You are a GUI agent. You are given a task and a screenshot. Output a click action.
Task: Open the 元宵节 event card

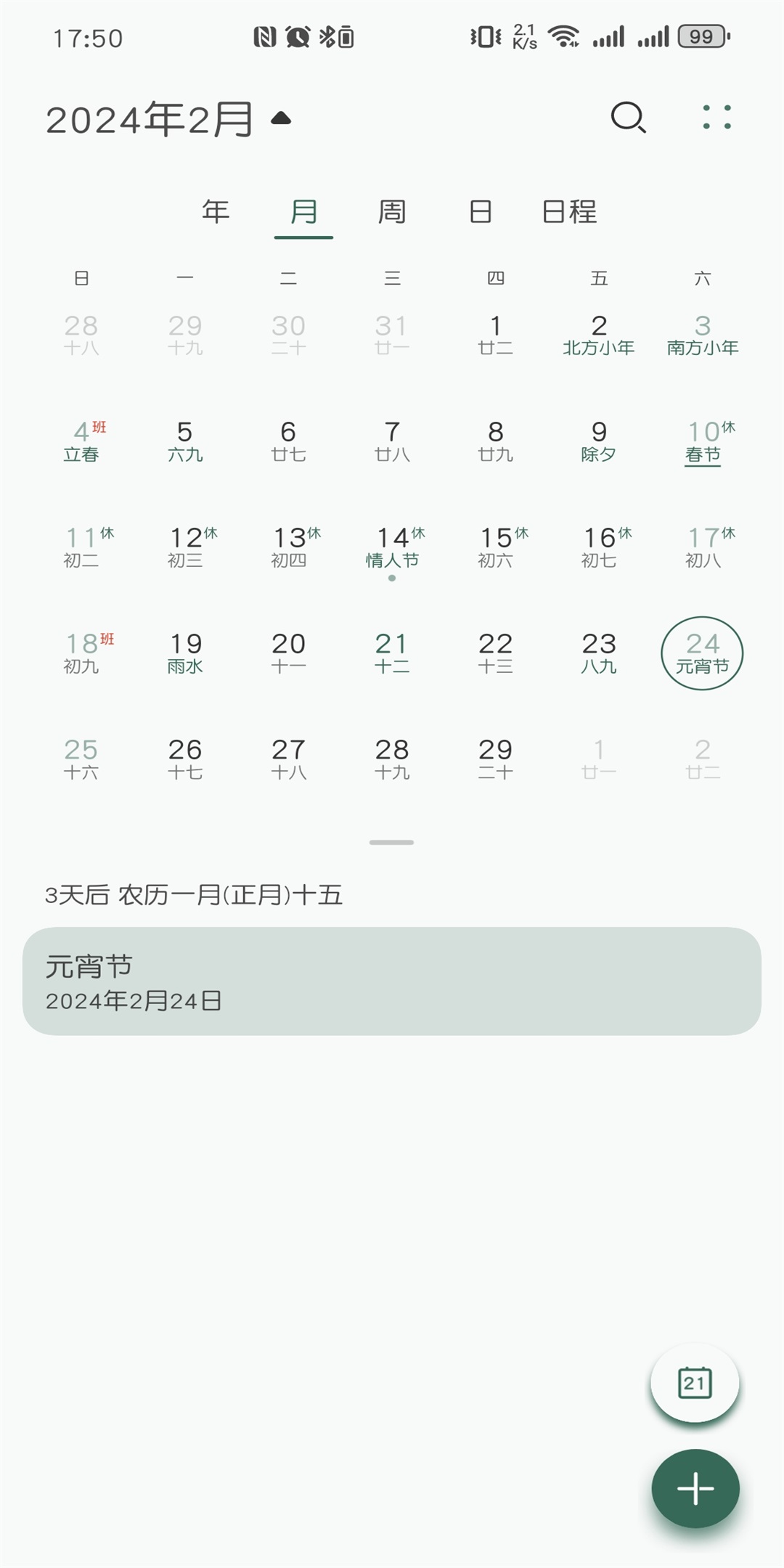coord(392,981)
